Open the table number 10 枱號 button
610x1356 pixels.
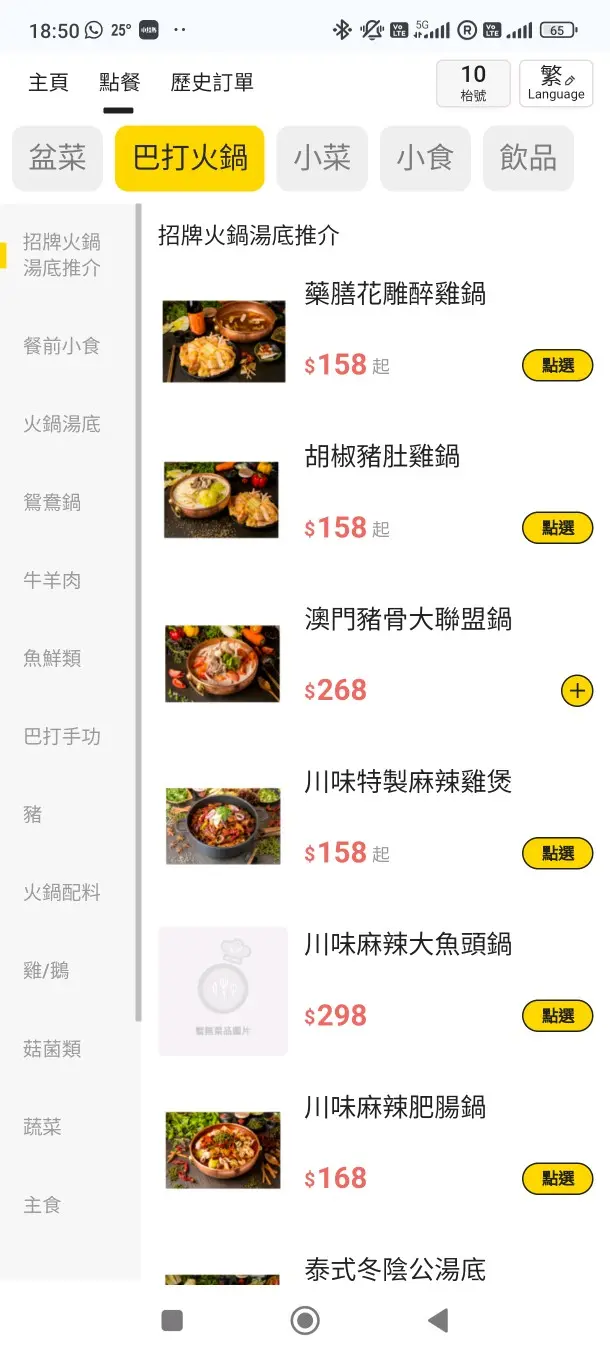pyautogui.click(x=473, y=83)
